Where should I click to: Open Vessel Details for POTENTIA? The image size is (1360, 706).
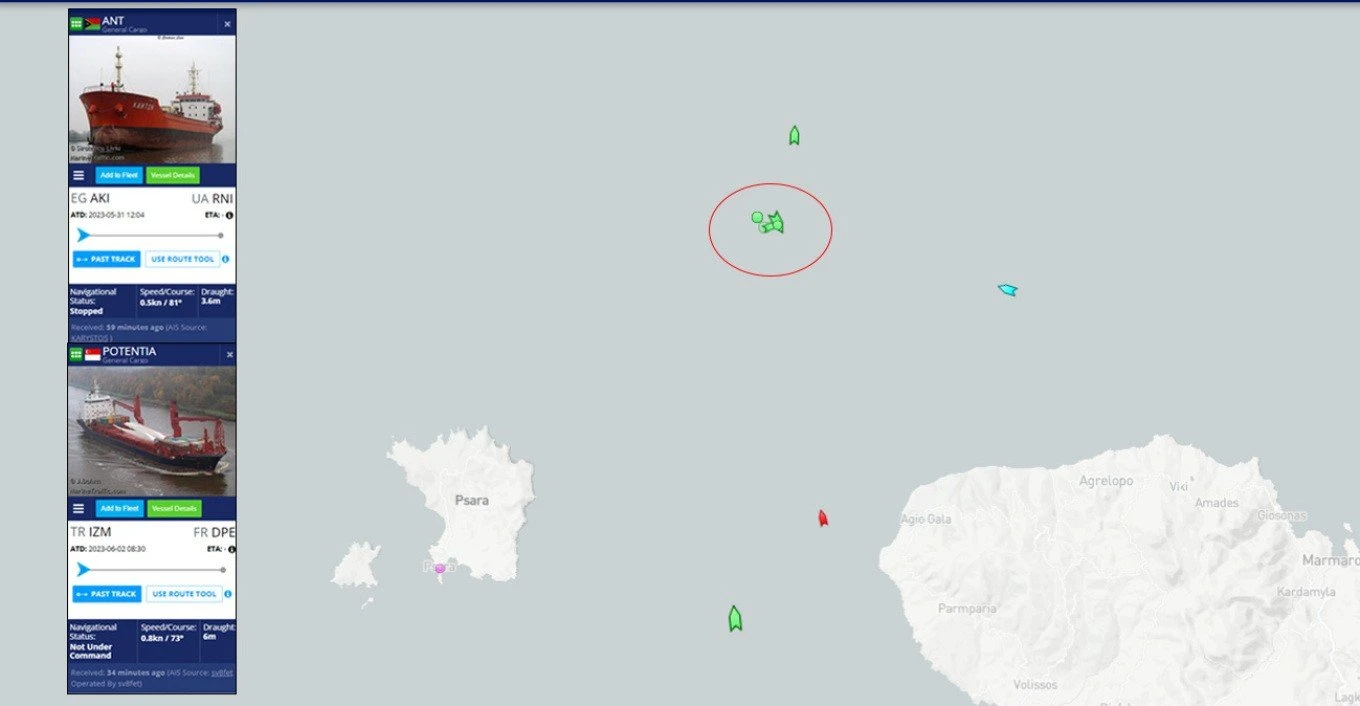point(174,509)
